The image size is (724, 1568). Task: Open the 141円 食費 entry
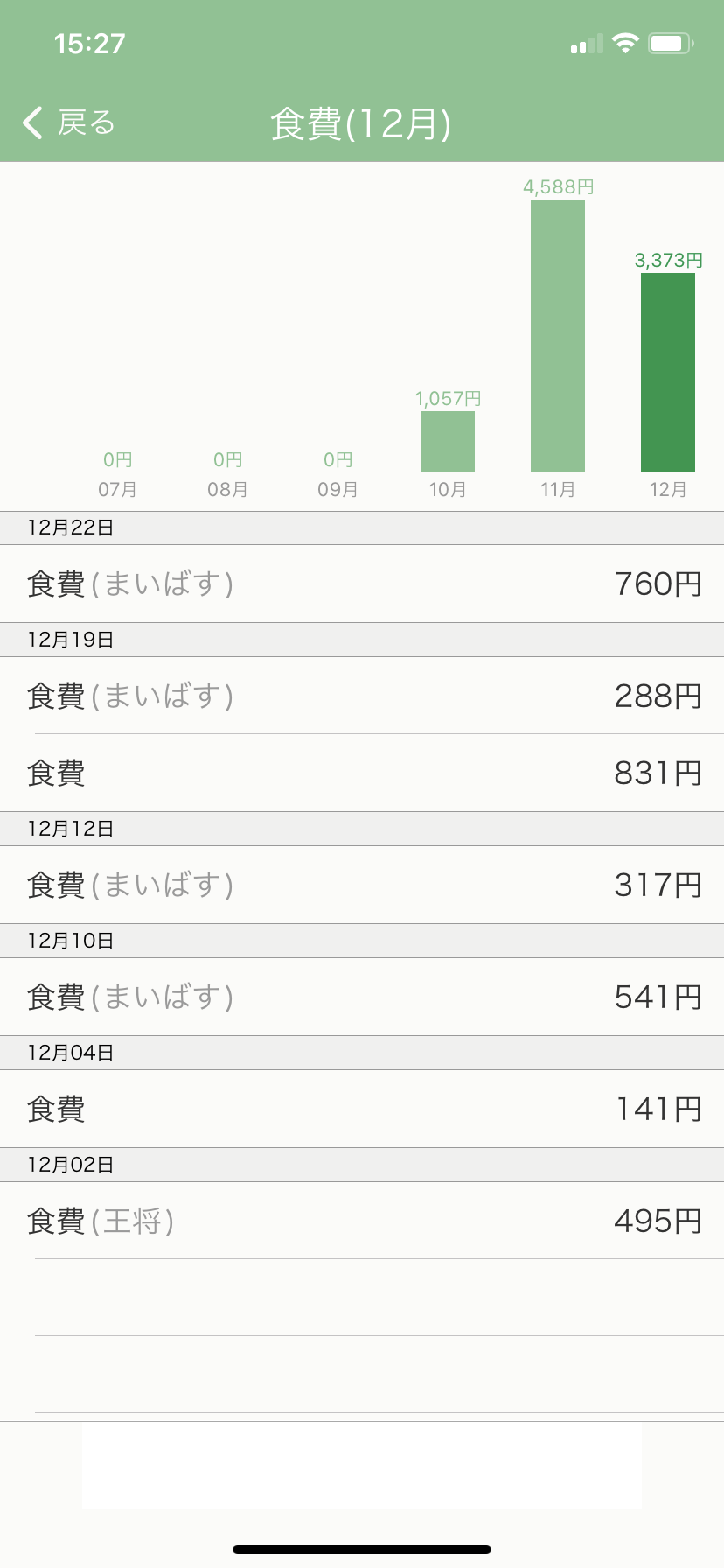point(362,1109)
